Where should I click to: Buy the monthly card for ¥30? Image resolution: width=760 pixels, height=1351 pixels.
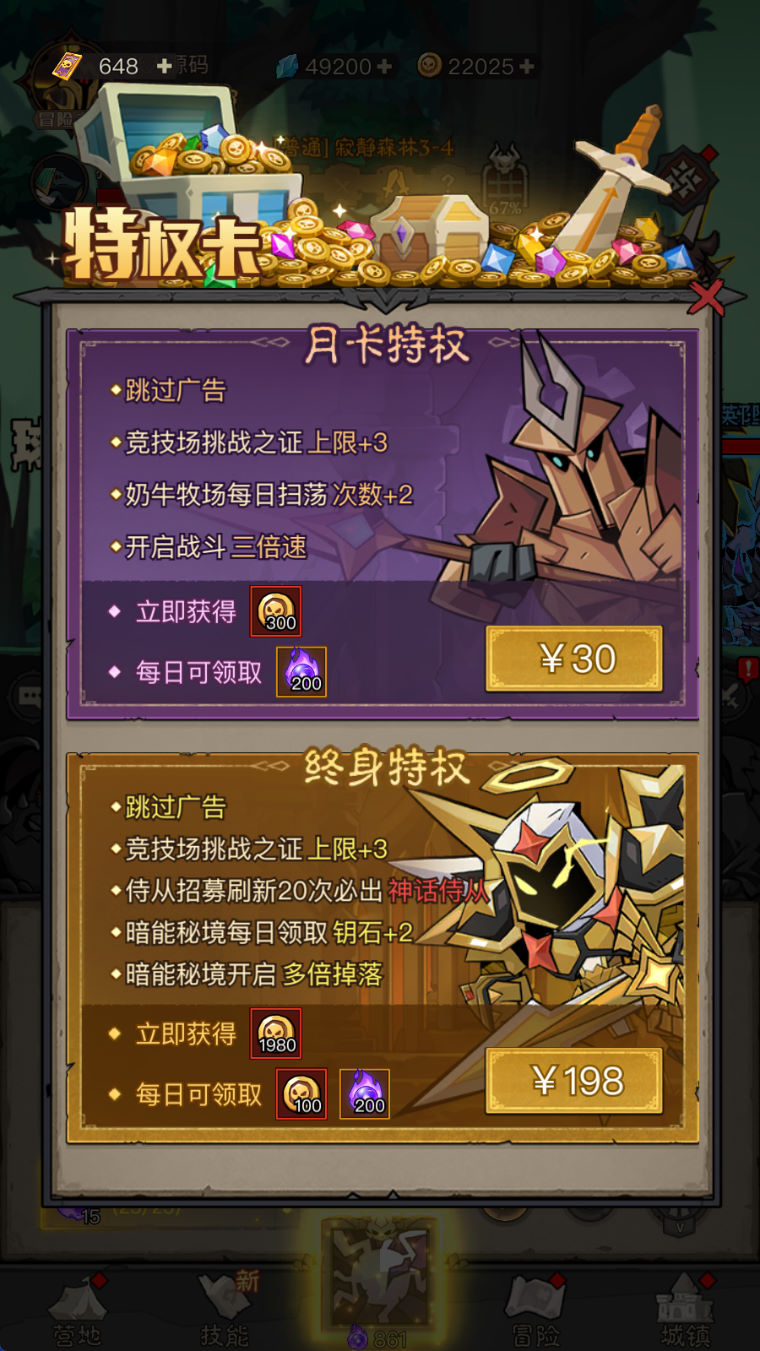click(x=574, y=659)
